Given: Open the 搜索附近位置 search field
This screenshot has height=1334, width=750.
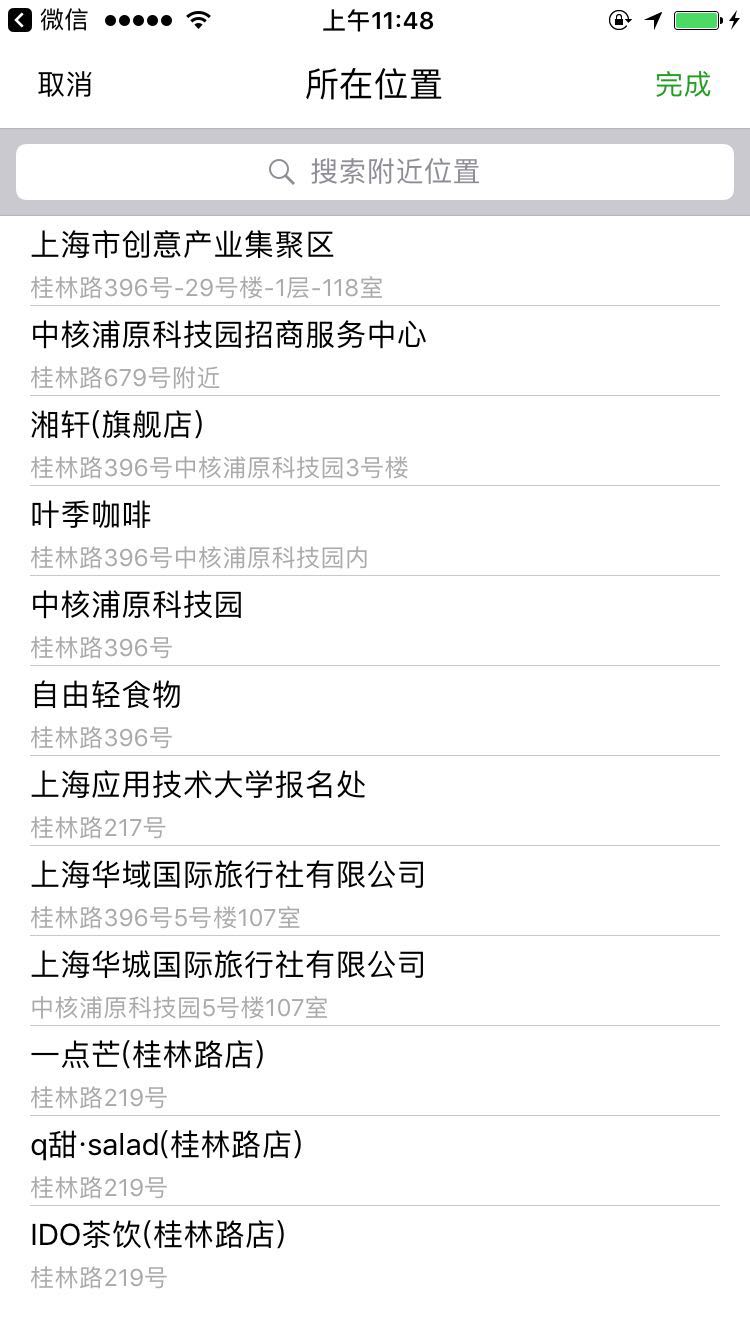Looking at the screenshot, I should (x=375, y=172).
